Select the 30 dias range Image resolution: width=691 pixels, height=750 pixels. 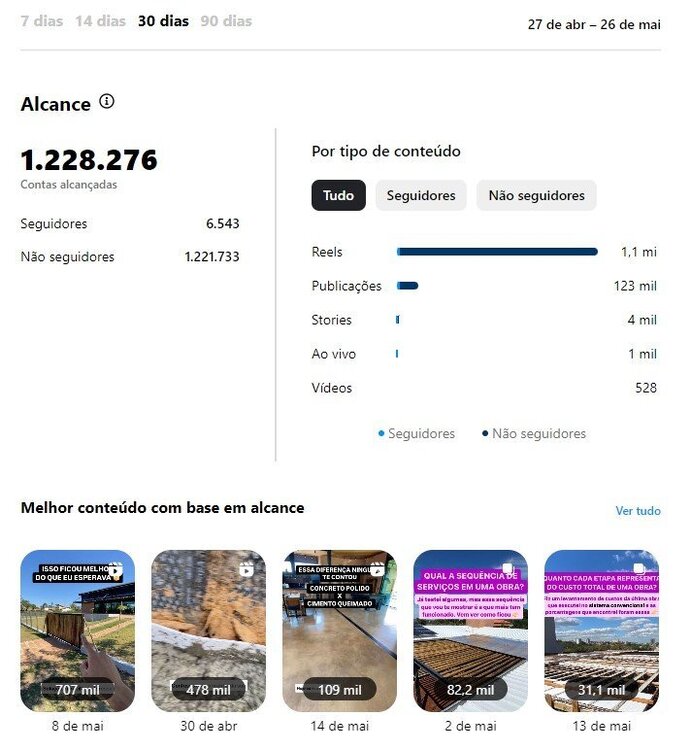point(163,21)
